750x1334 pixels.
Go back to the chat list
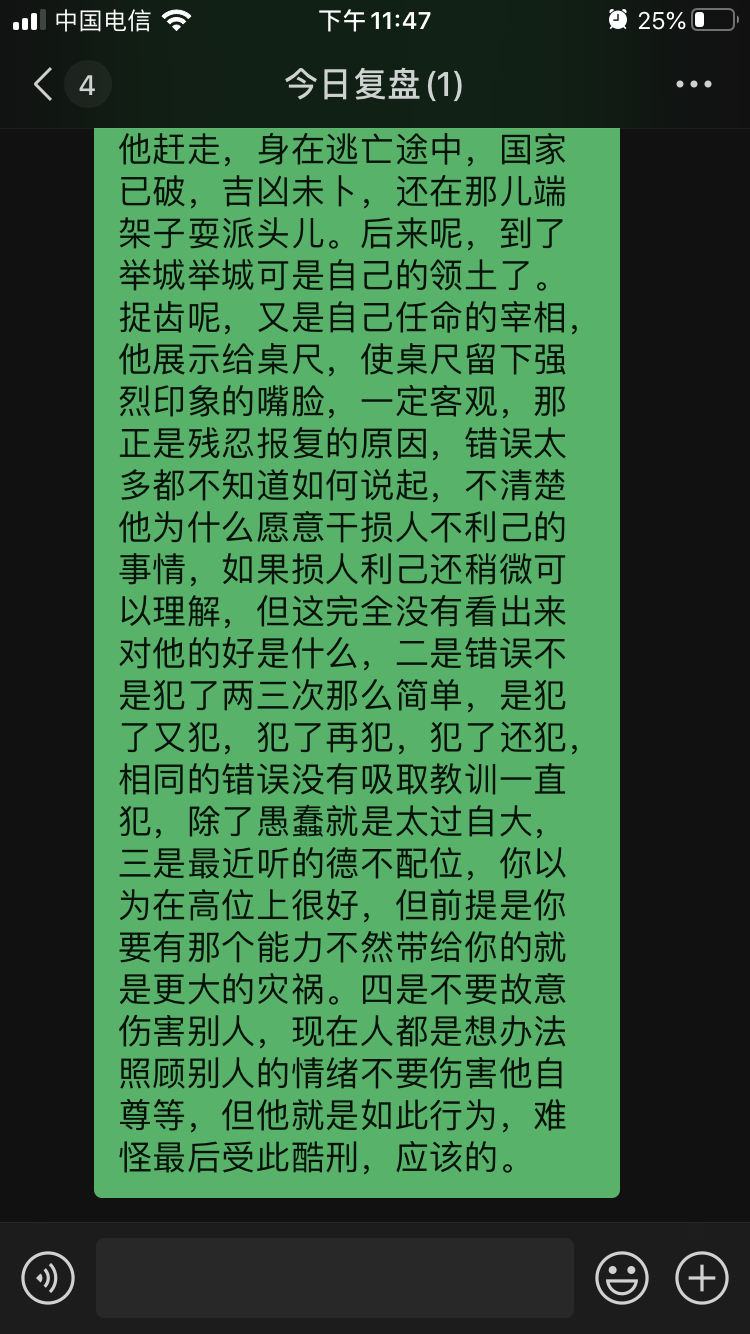pos(44,85)
